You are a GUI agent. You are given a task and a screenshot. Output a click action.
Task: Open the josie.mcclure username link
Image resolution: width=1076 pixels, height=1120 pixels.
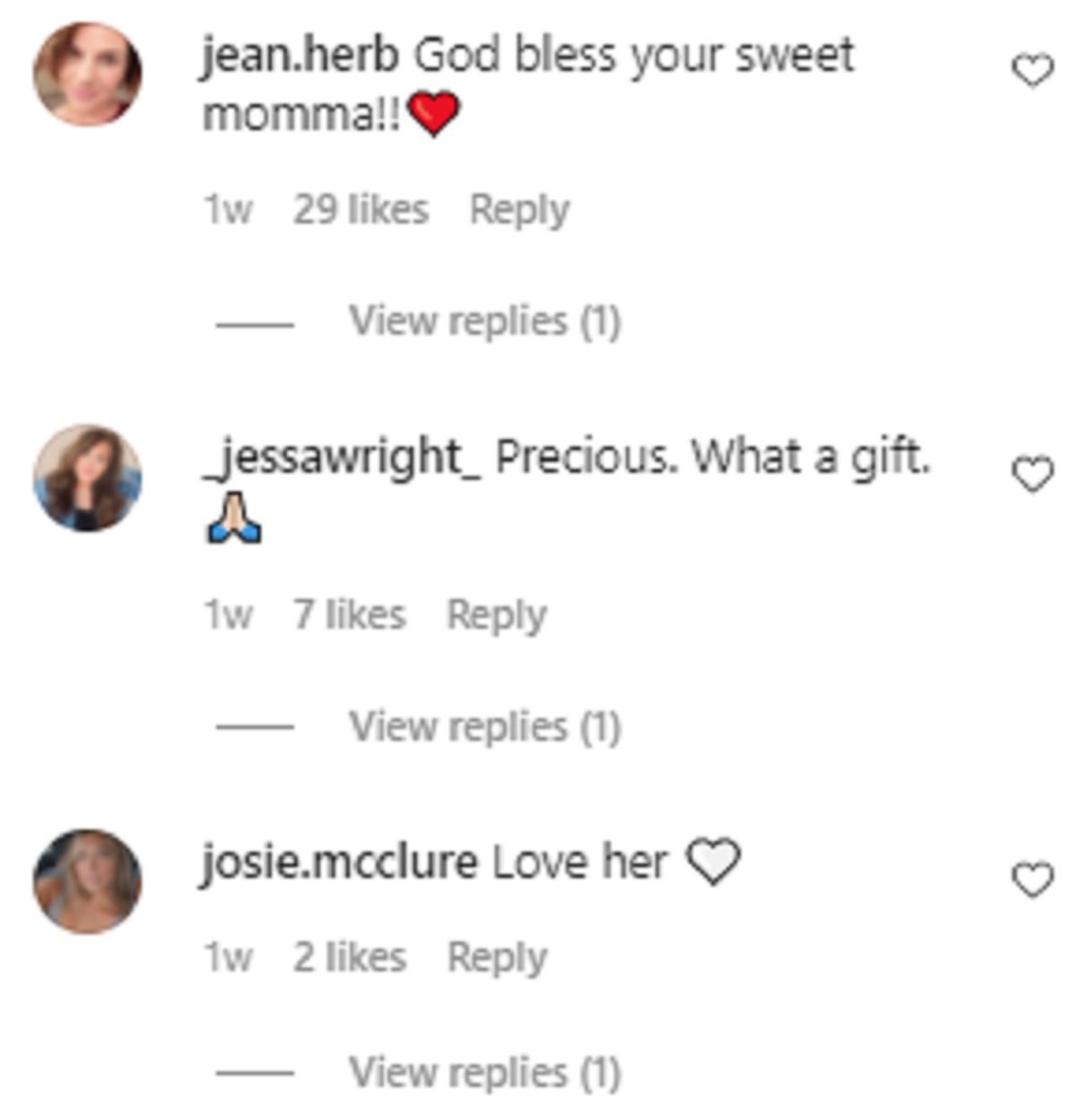[339, 863]
